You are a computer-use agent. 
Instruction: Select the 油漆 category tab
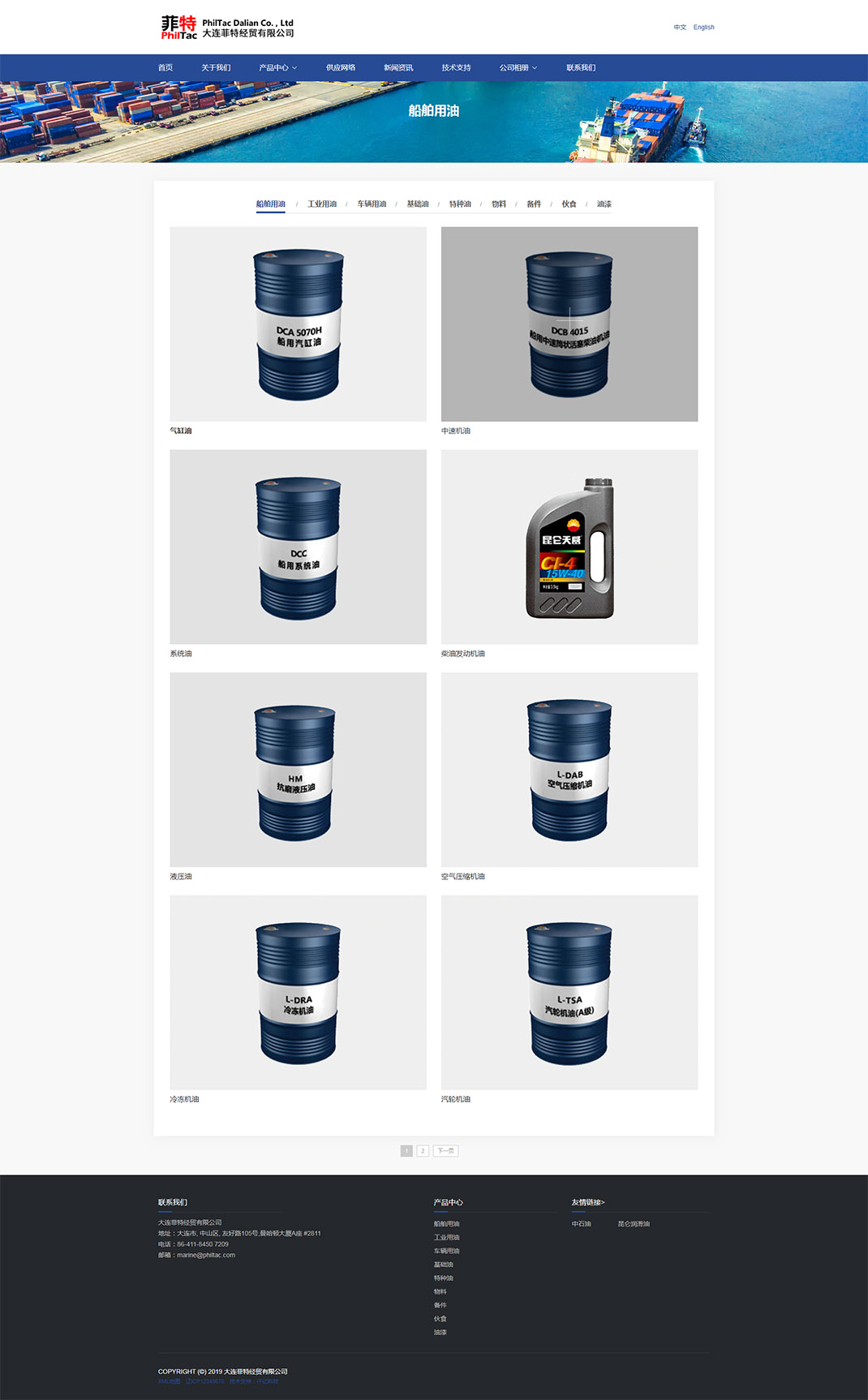click(604, 204)
